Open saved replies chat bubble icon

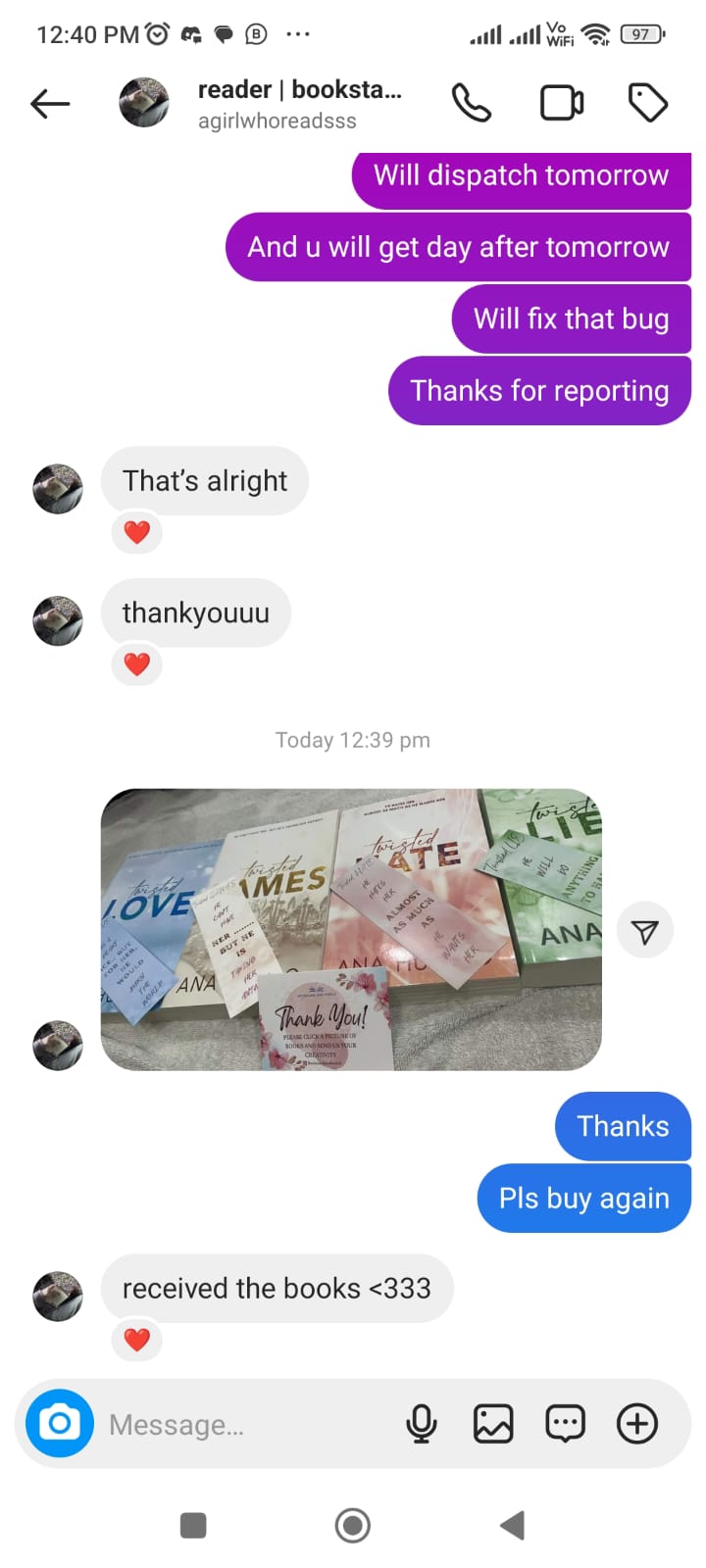(x=566, y=1424)
